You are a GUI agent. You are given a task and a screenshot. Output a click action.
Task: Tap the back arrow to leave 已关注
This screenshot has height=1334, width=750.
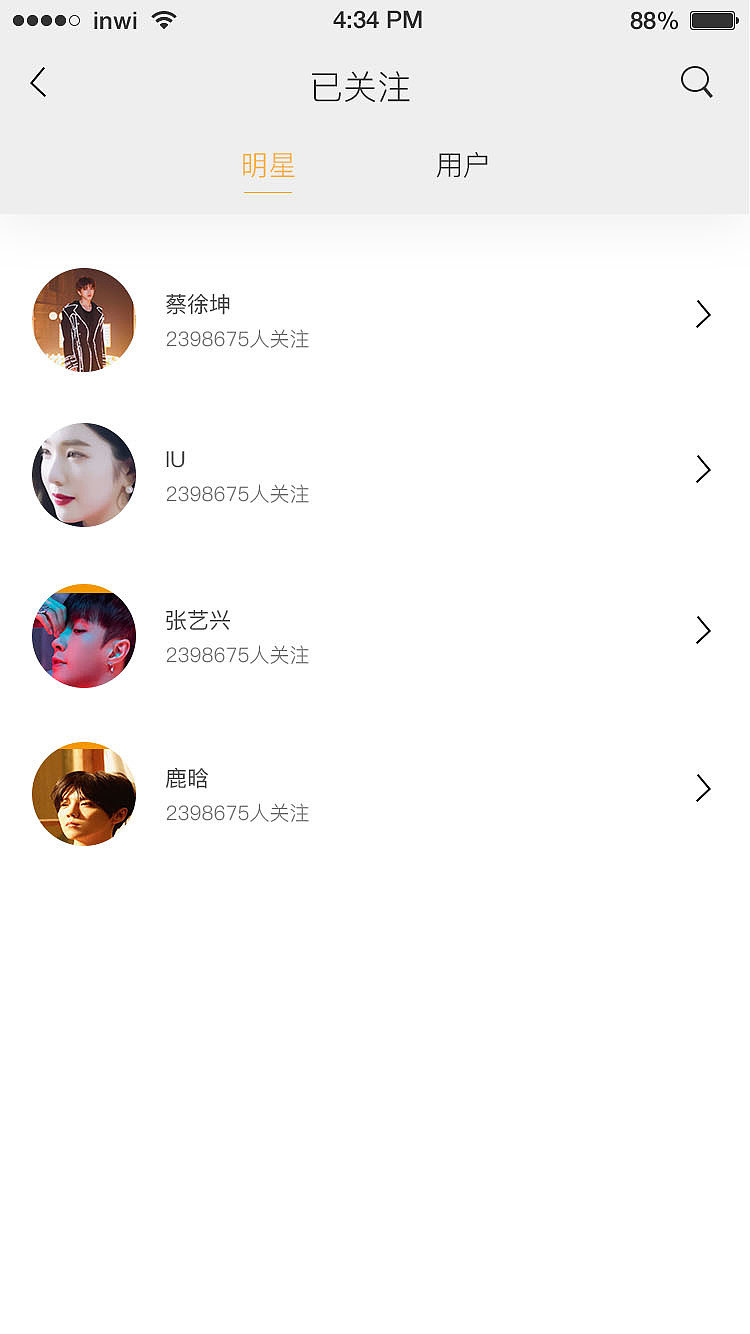(38, 83)
